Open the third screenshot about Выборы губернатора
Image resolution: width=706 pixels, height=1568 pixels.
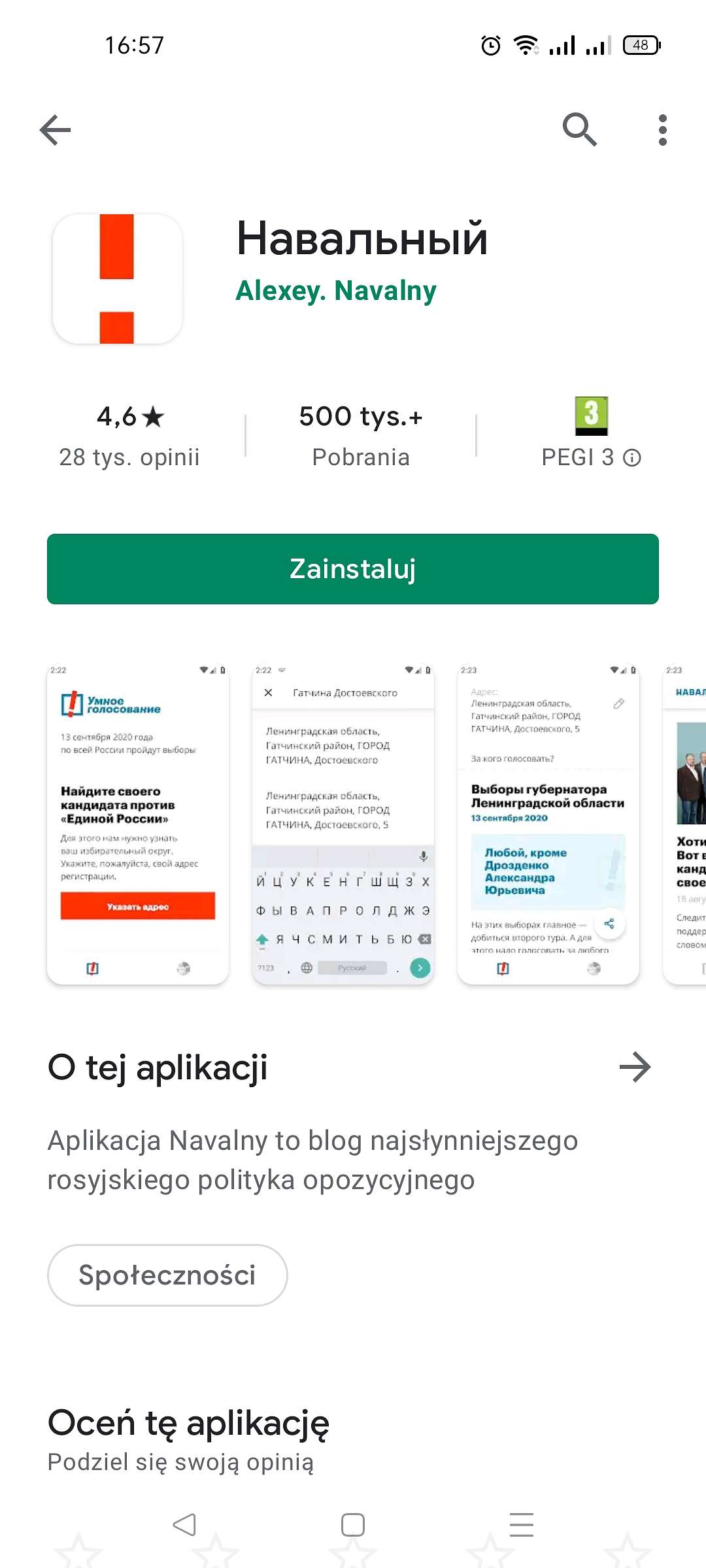point(548,825)
